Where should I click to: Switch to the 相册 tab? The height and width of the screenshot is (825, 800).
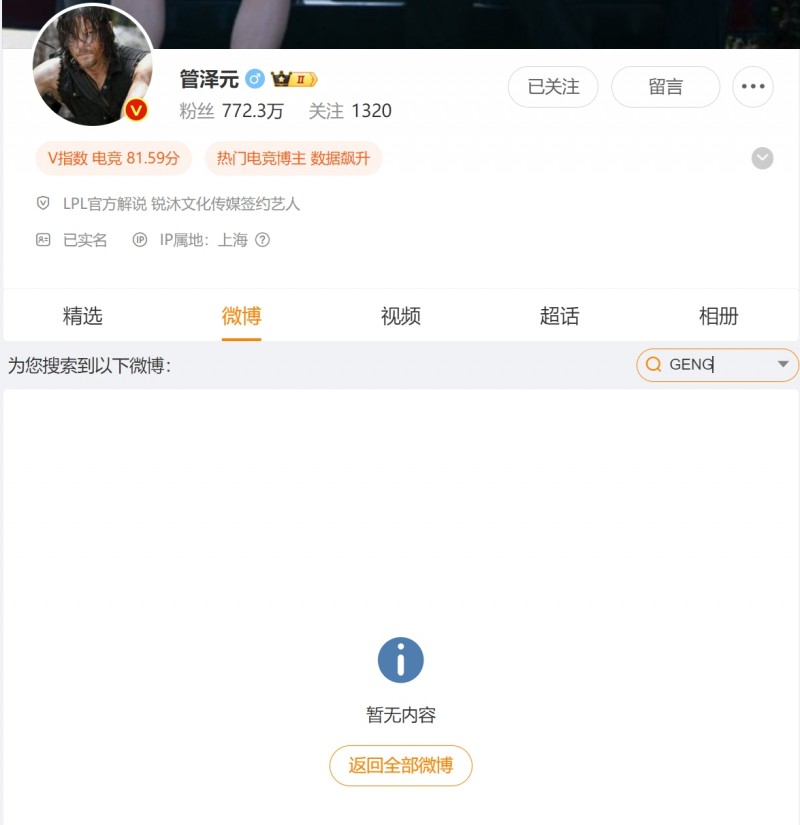(x=718, y=316)
